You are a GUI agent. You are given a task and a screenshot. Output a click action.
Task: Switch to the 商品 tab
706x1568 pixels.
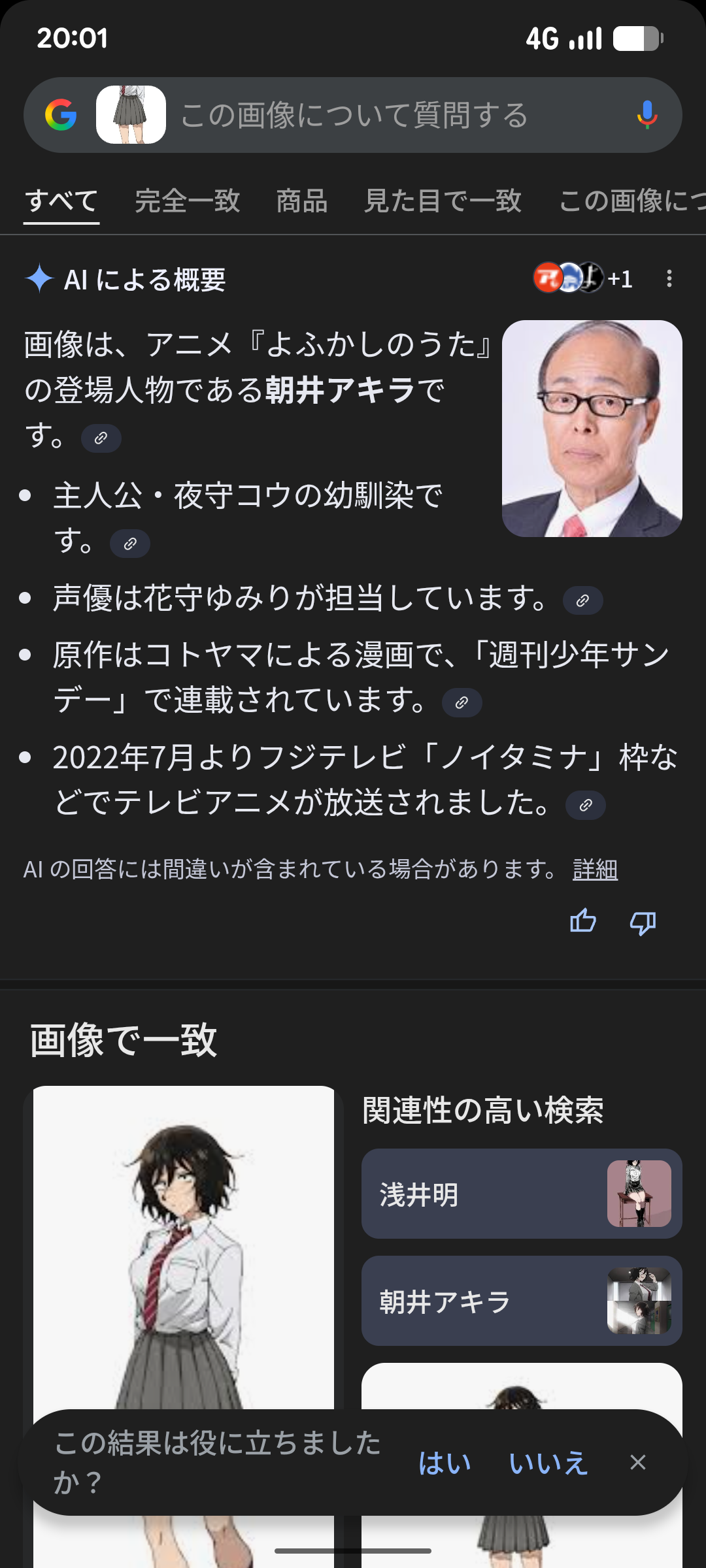pos(301,201)
